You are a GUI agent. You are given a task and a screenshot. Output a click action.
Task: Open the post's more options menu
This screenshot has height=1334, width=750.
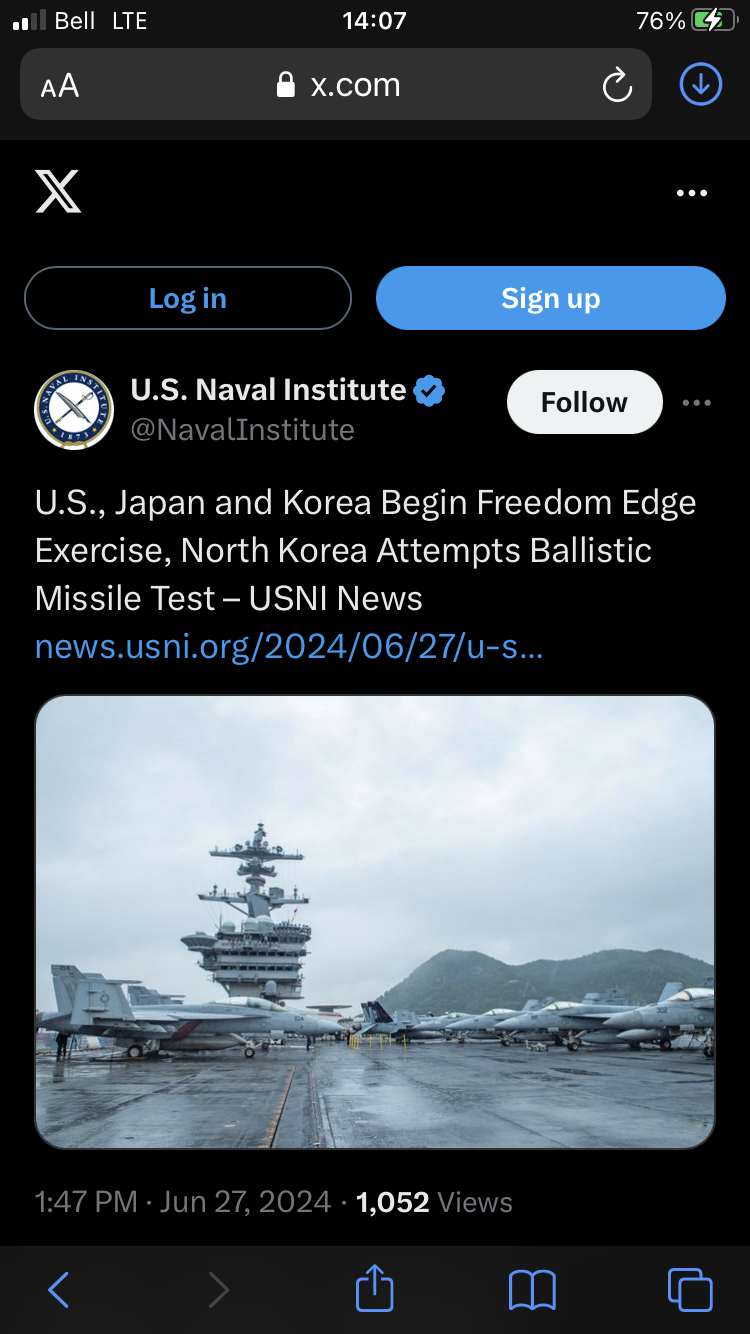[696, 403]
